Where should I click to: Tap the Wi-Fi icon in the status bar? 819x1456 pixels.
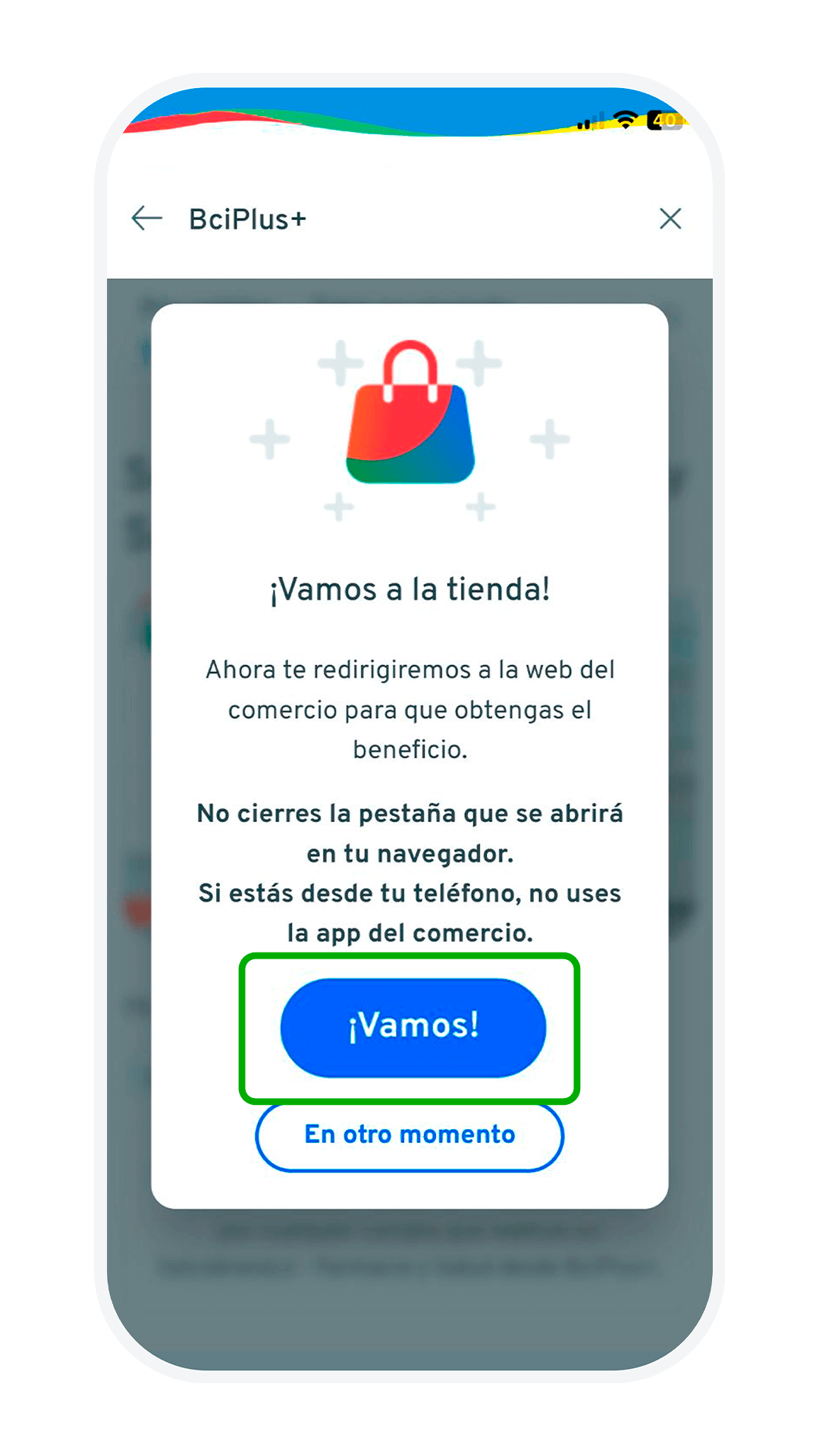click(x=623, y=120)
